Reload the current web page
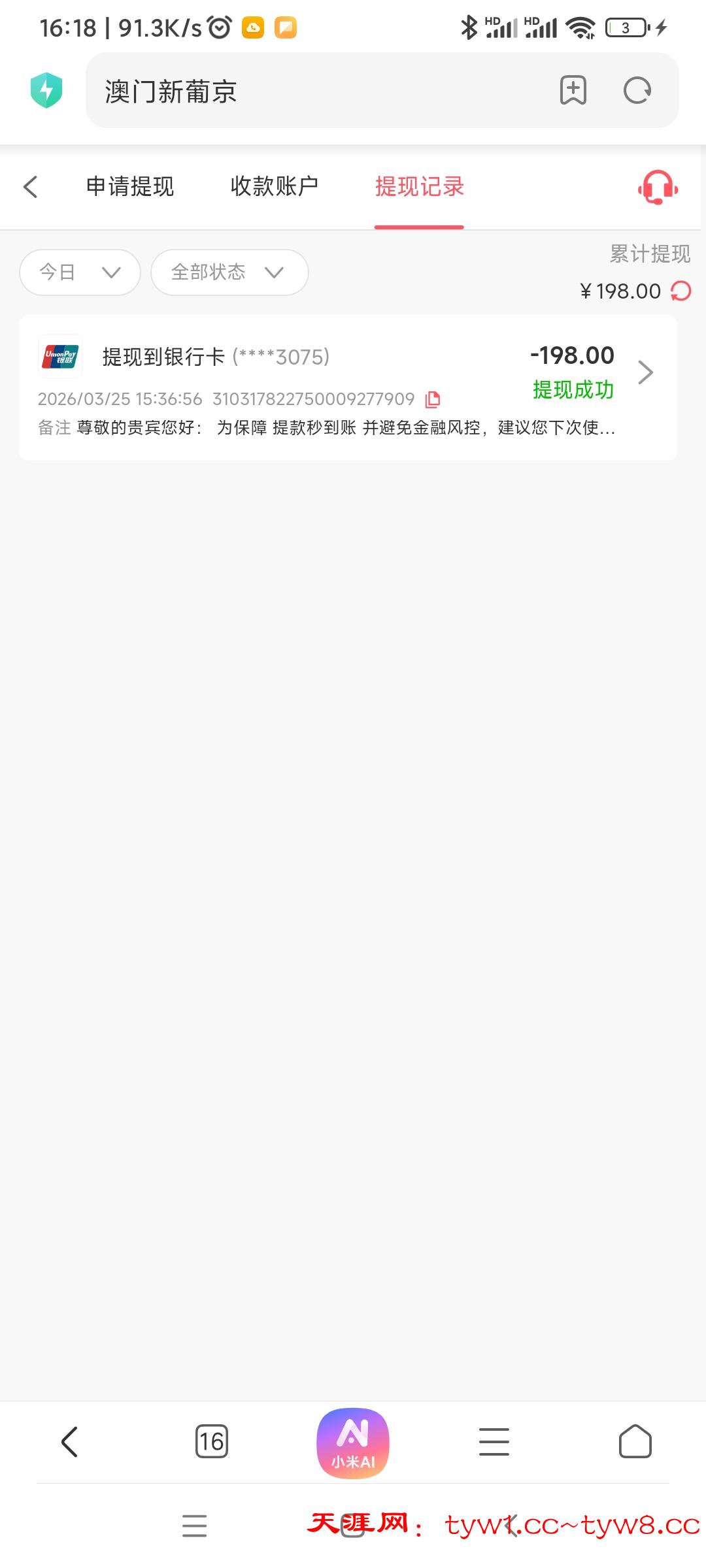Screen dimensions: 706x1568 pyautogui.click(x=637, y=91)
